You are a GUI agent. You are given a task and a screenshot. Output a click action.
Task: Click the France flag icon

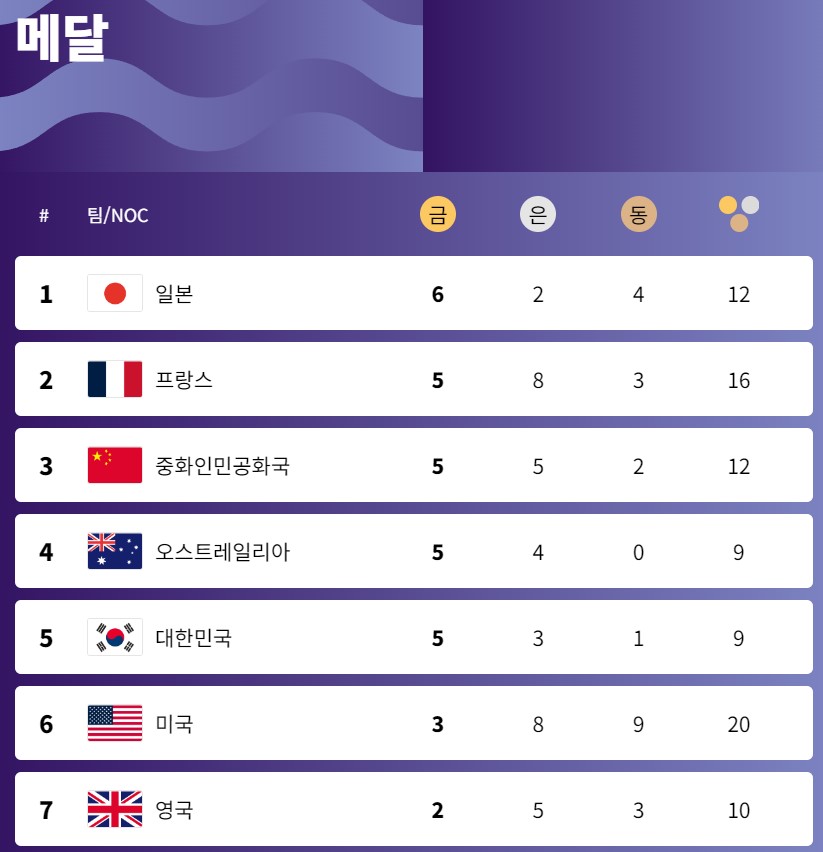coord(116,380)
